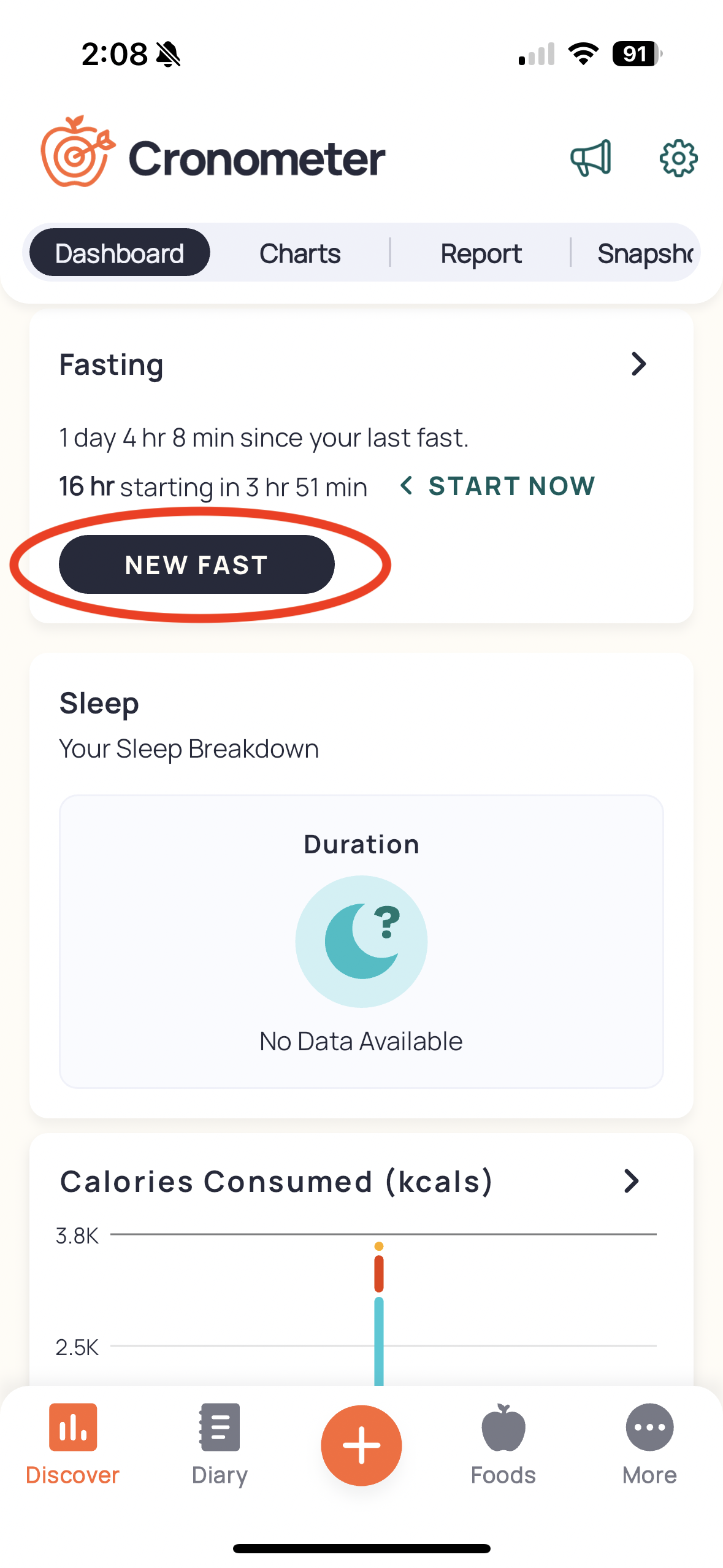
Task: Tap the No Data Available sleep card
Action: pos(361,1040)
